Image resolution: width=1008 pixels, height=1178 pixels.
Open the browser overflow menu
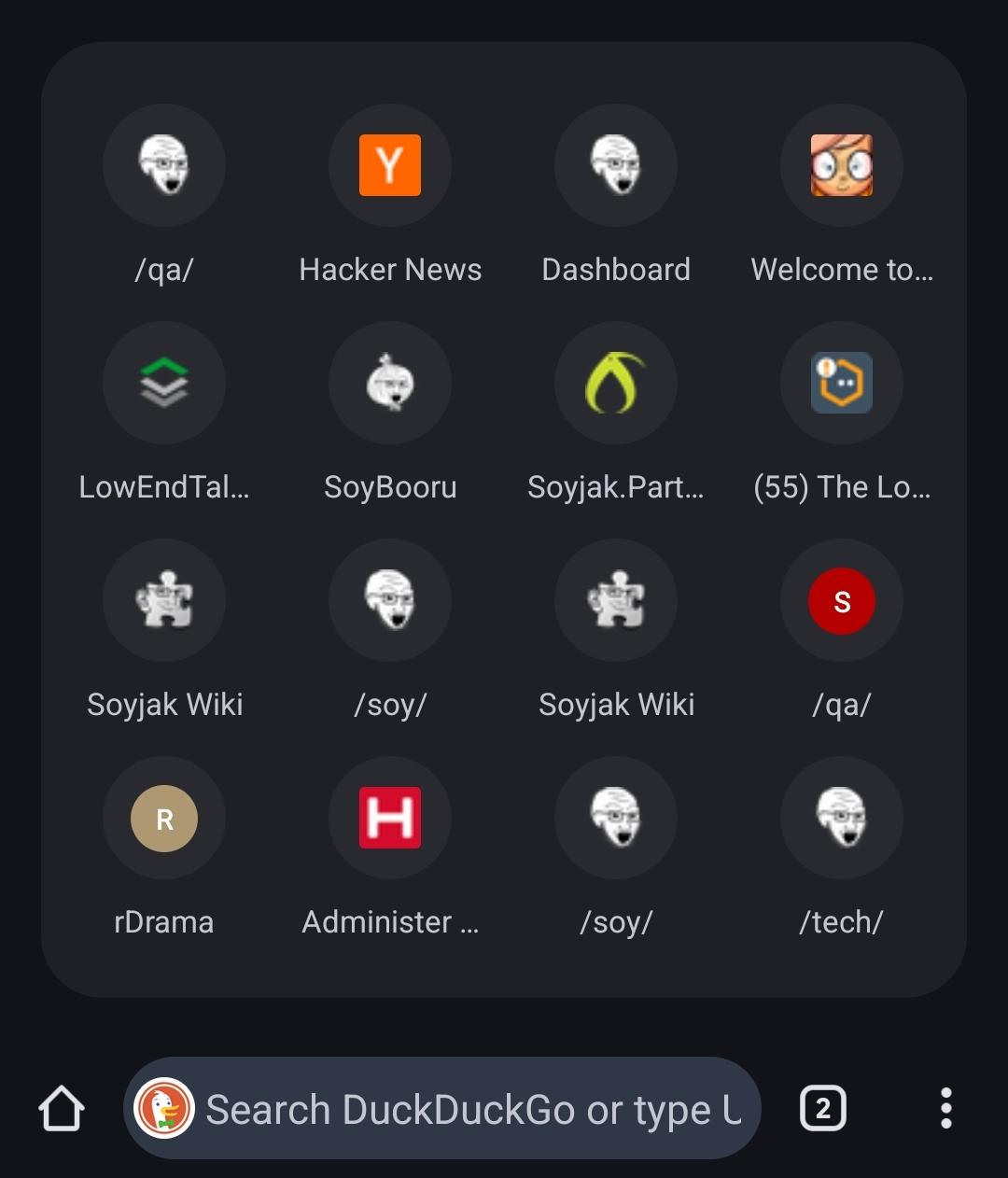[x=945, y=1109]
